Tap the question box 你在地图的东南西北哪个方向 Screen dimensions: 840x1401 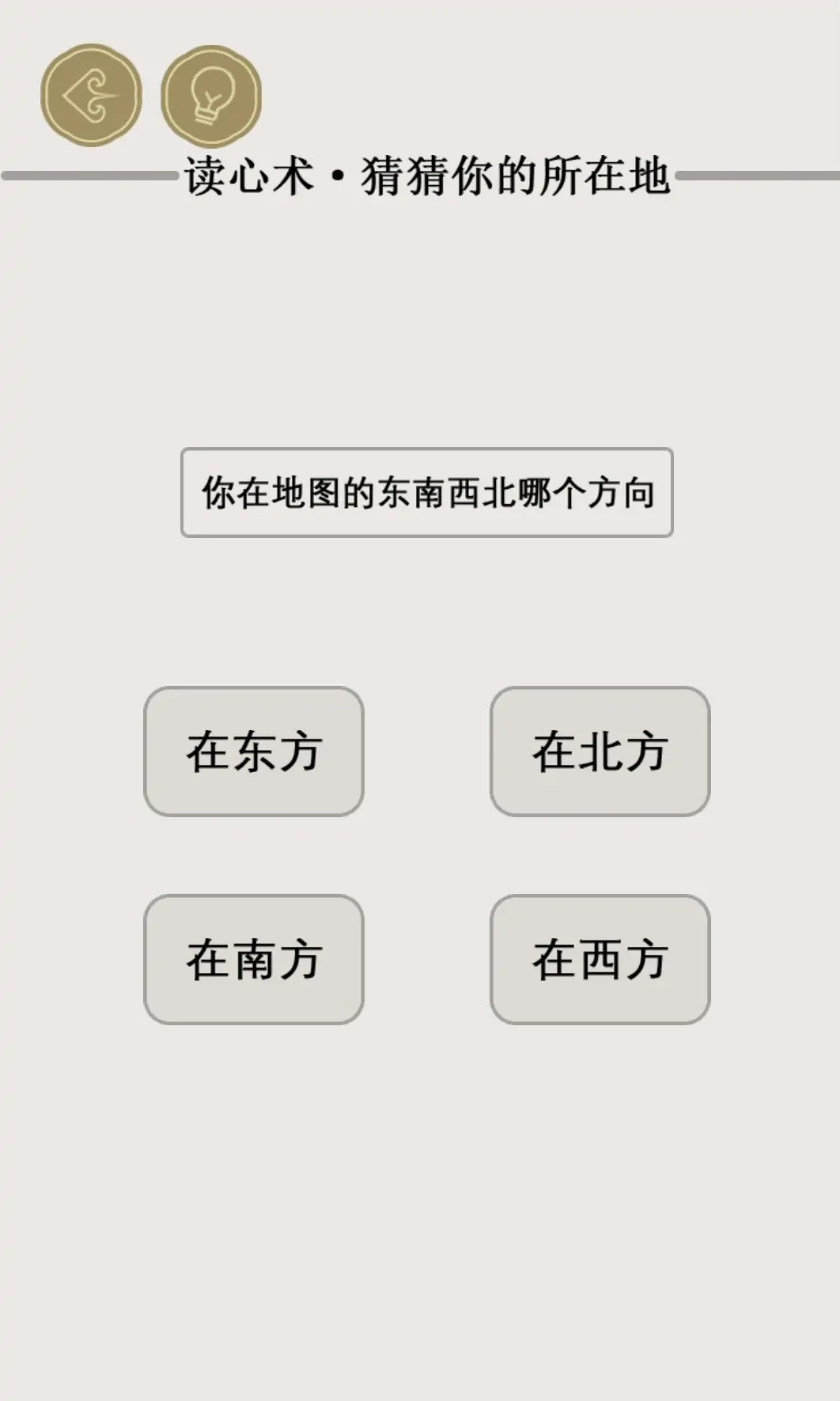click(427, 493)
